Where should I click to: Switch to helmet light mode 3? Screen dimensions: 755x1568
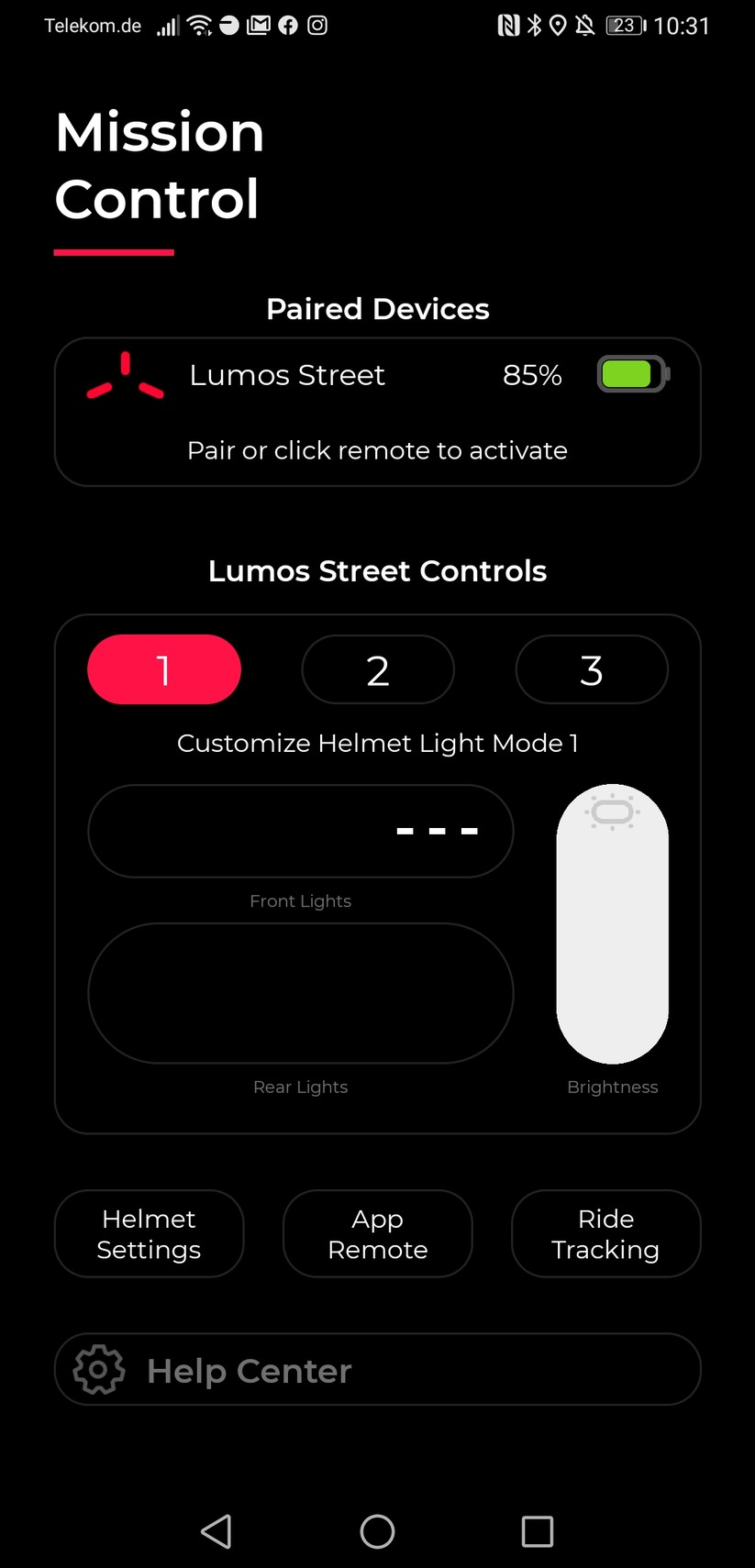pyautogui.click(x=591, y=669)
